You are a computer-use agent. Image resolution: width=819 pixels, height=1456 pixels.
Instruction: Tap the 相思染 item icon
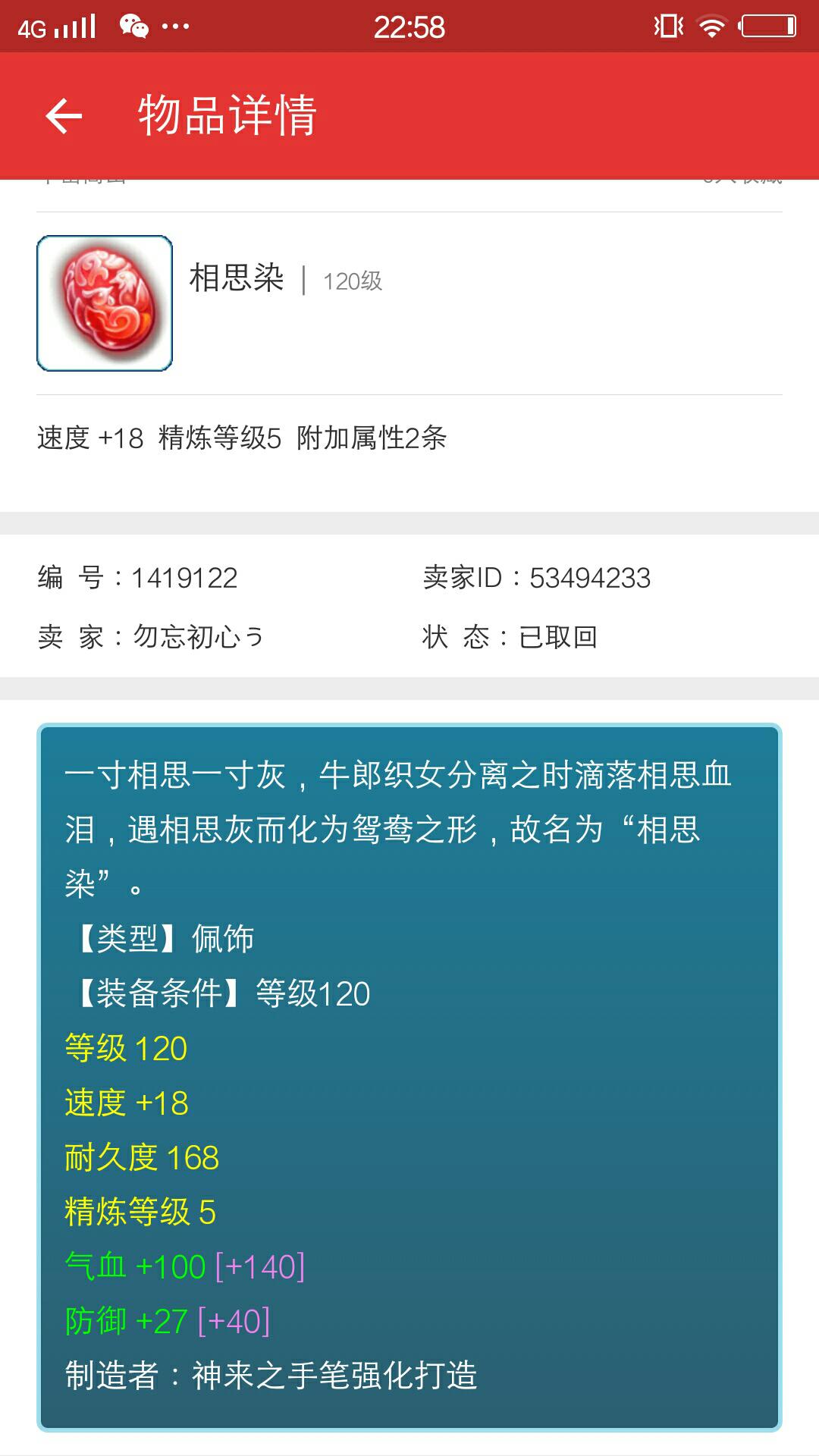[105, 303]
